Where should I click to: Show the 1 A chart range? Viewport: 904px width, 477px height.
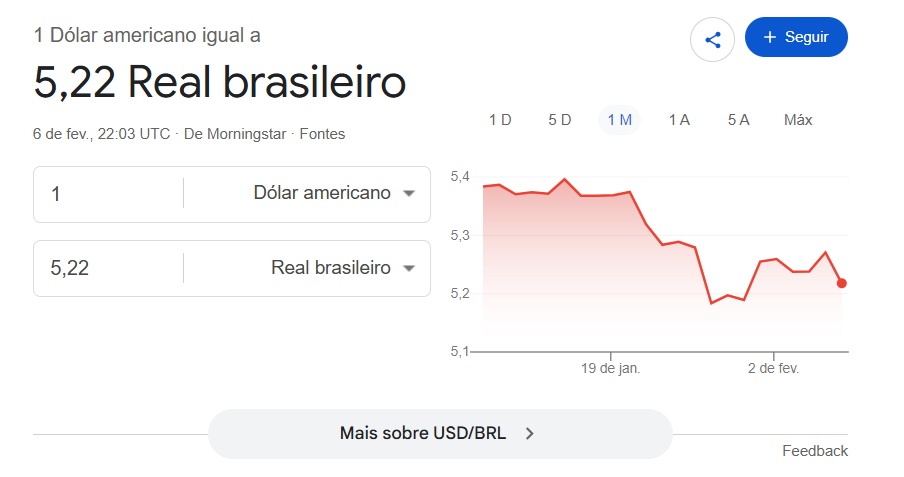(679, 120)
